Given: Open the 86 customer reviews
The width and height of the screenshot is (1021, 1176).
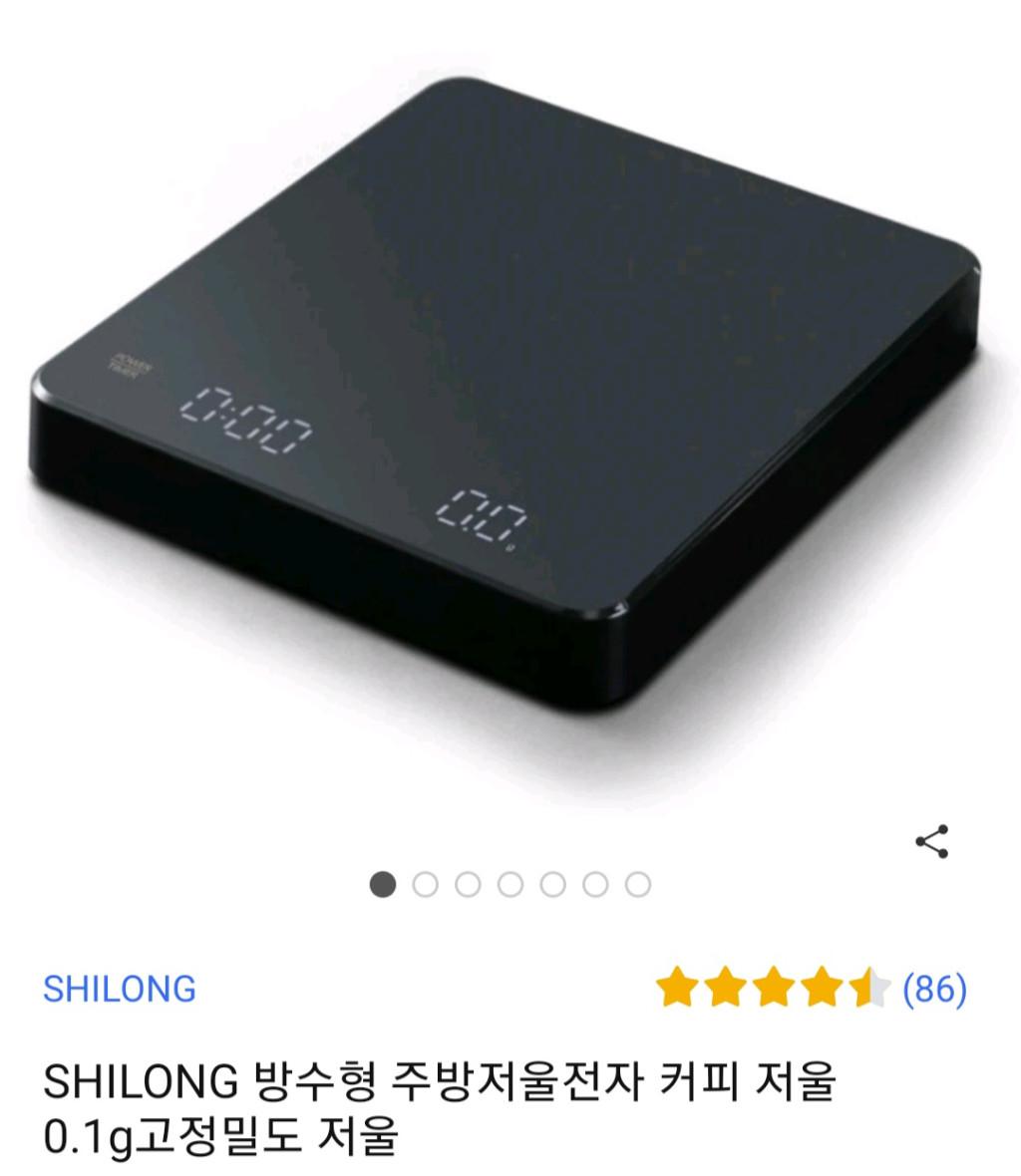Looking at the screenshot, I should coord(934,989).
